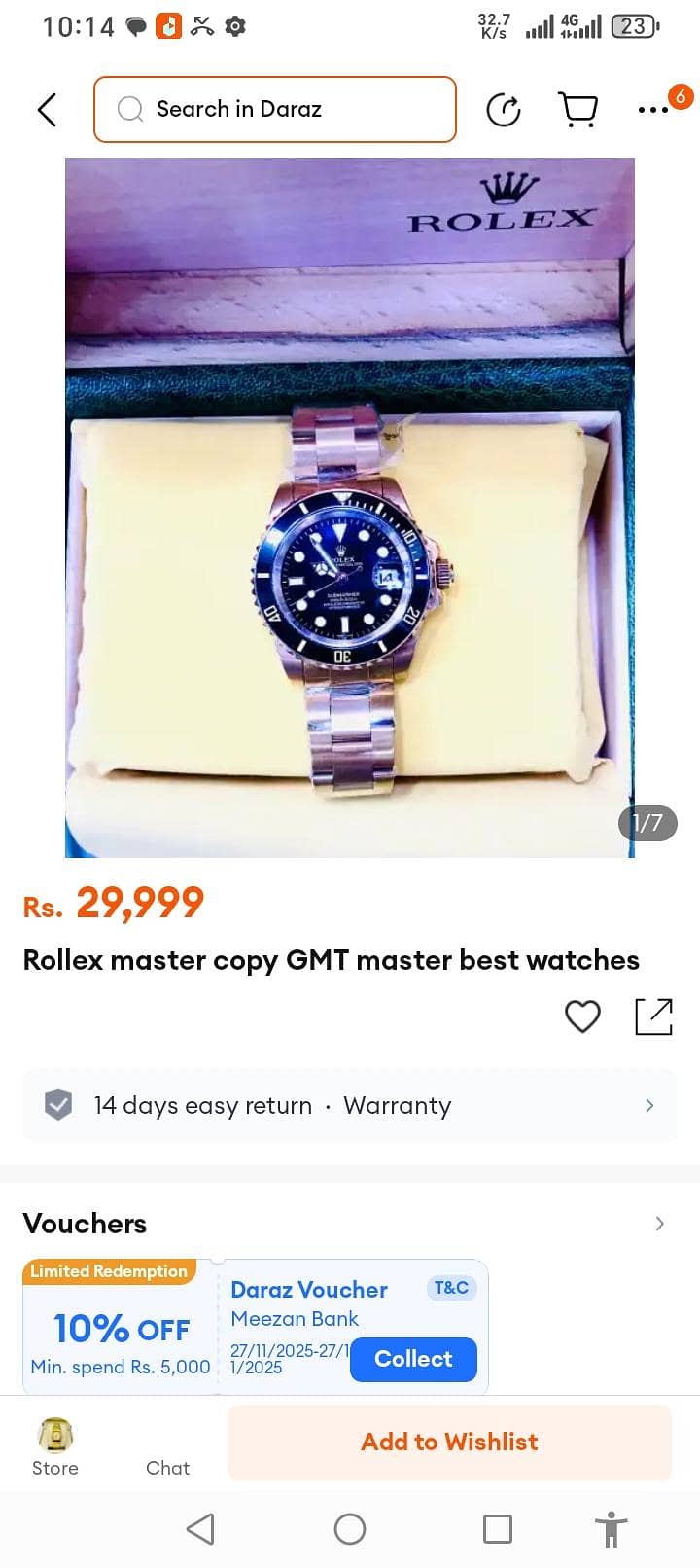This screenshot has height=1568, width=700.
Task: Open the search magnifier in the search bar
Action: 128,109
